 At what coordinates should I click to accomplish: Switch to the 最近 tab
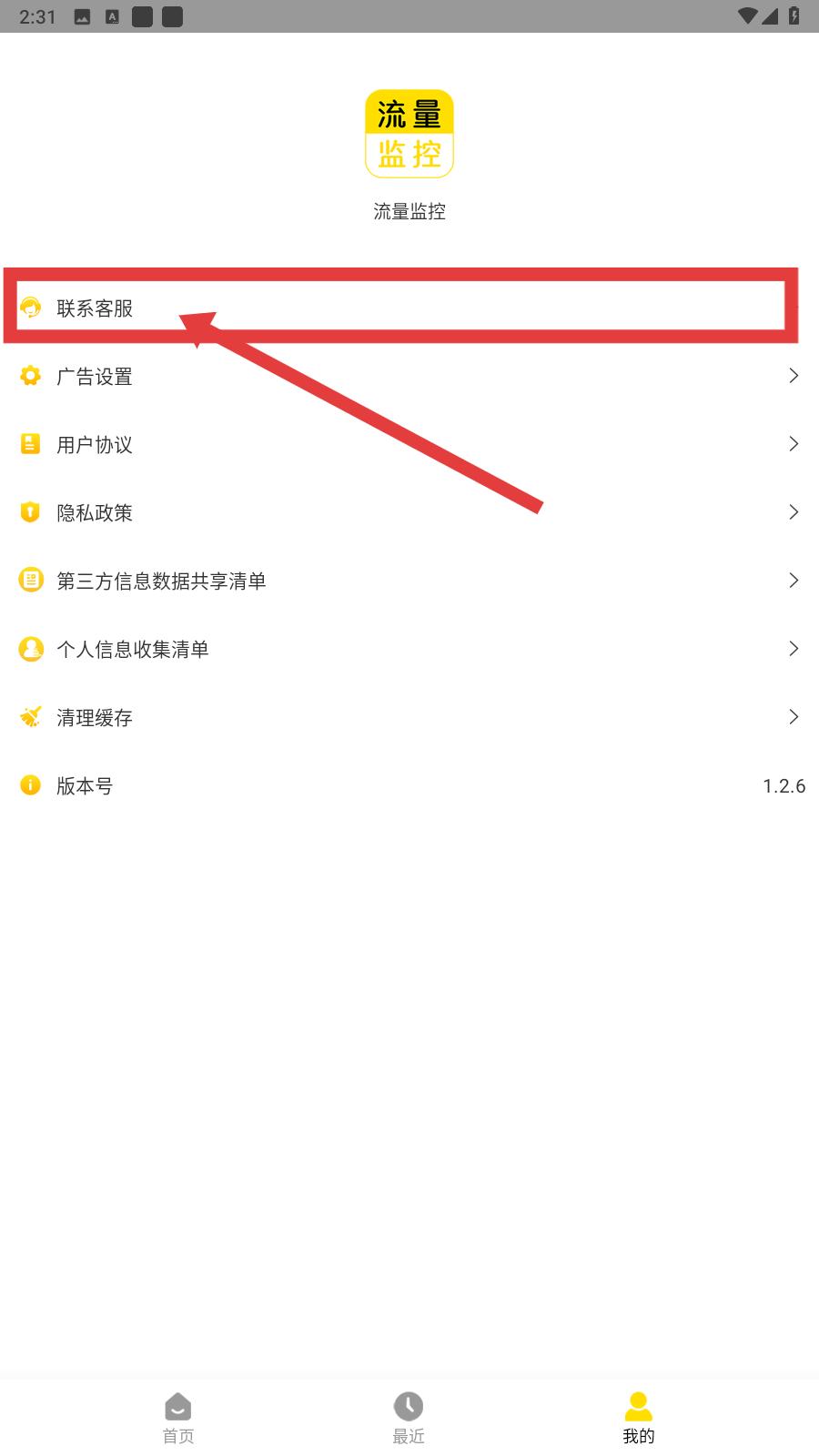[409, 1417]
